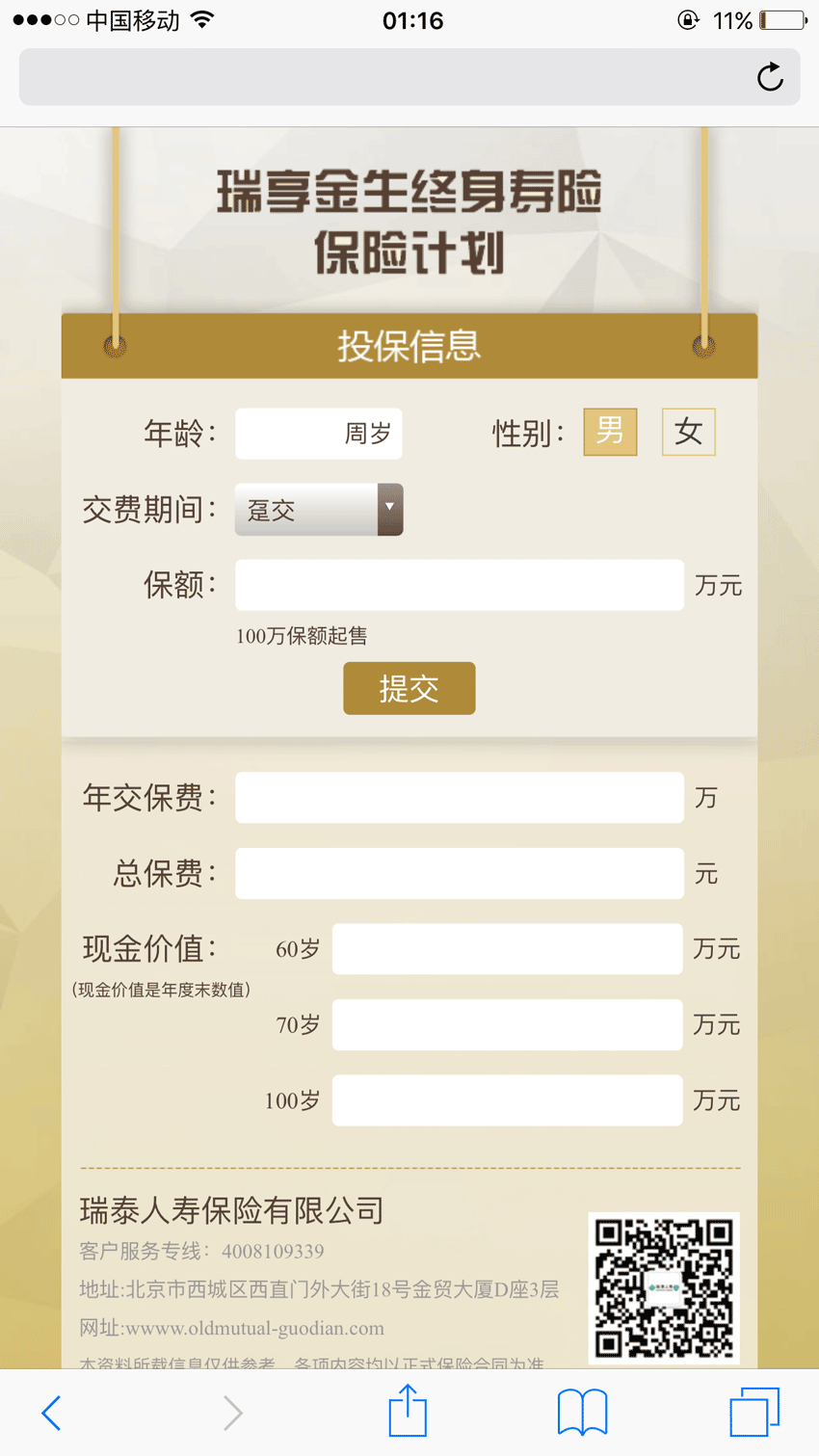Submit the form with 提交 button
819x1456 pixels.
click(x=409, y=688)
